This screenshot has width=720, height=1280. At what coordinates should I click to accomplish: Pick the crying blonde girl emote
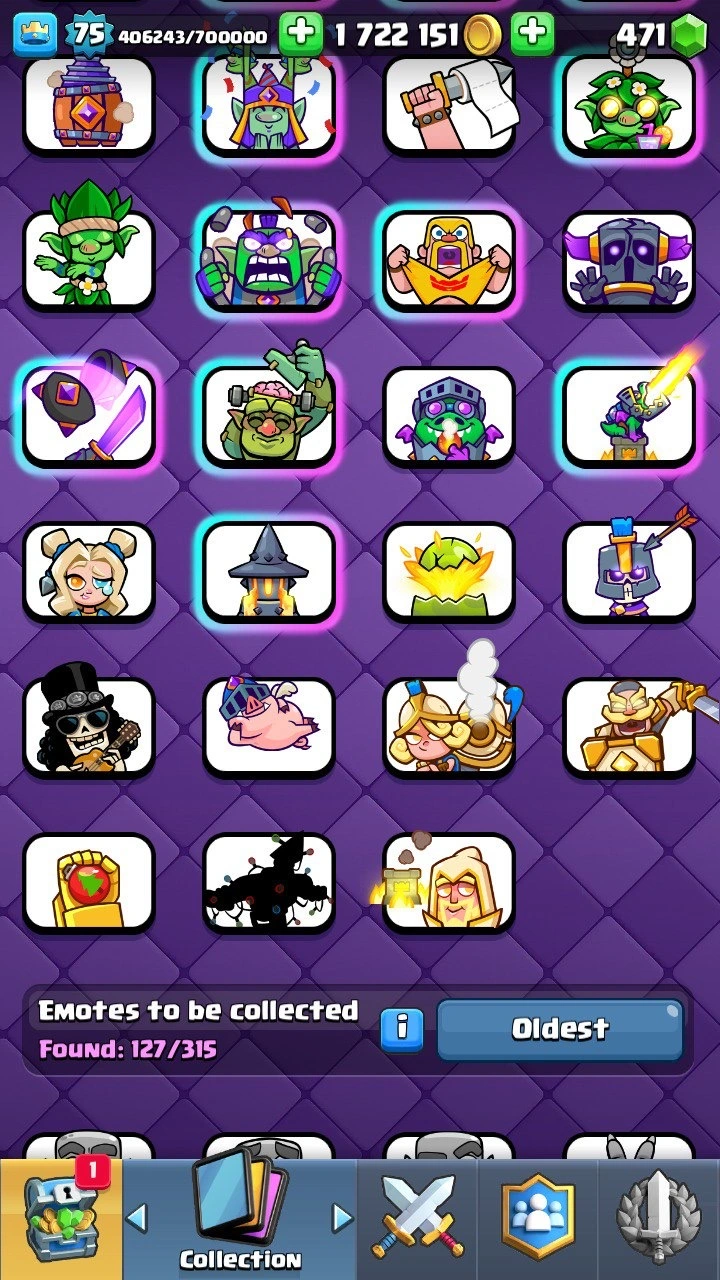(x=88, y=570)
